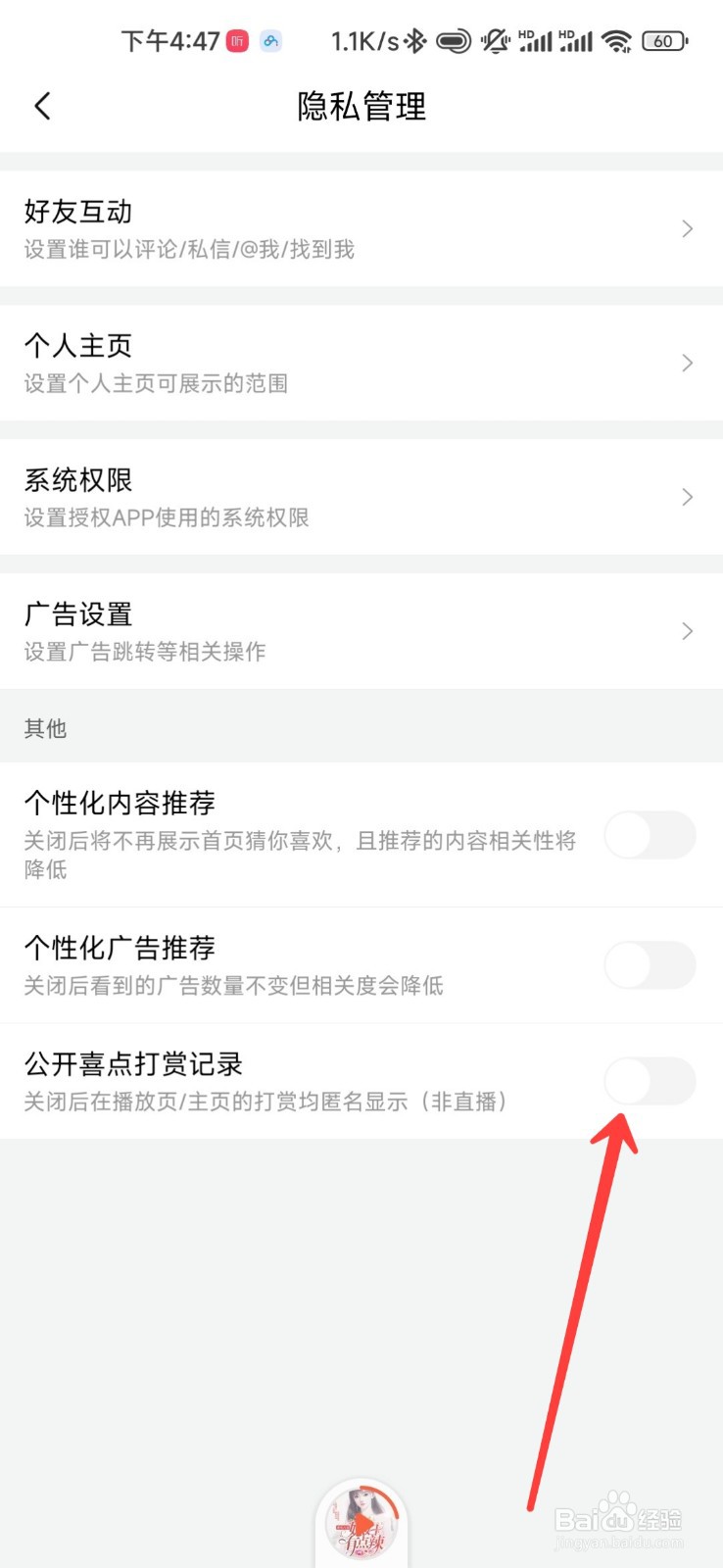Screen dimensions: 723x1568
Task: Tap the cellular signal icon in status bar
Action: pos(534,40)
